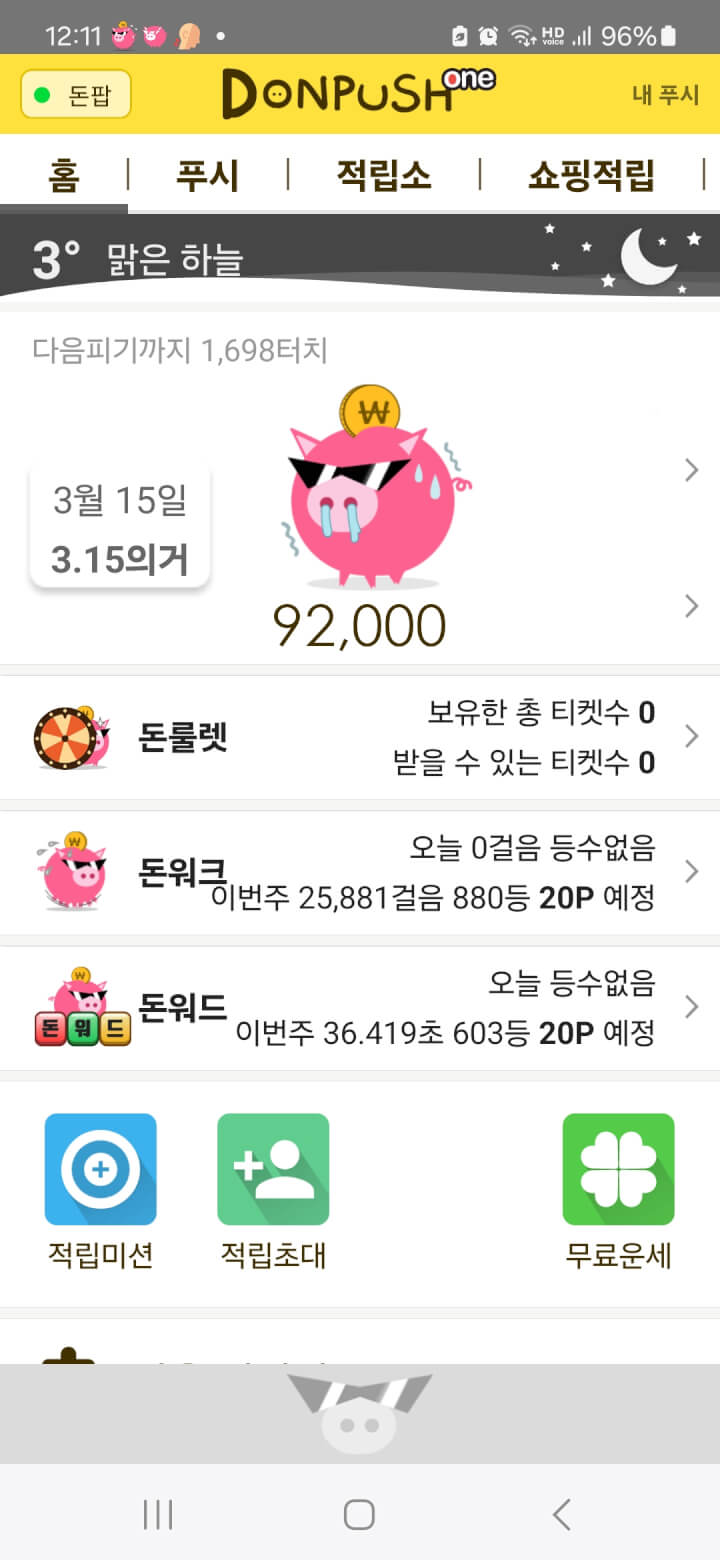The image size is (720, 1560).
Task: Switch to the 푸시 tab
Action: (x=208, y=175)
